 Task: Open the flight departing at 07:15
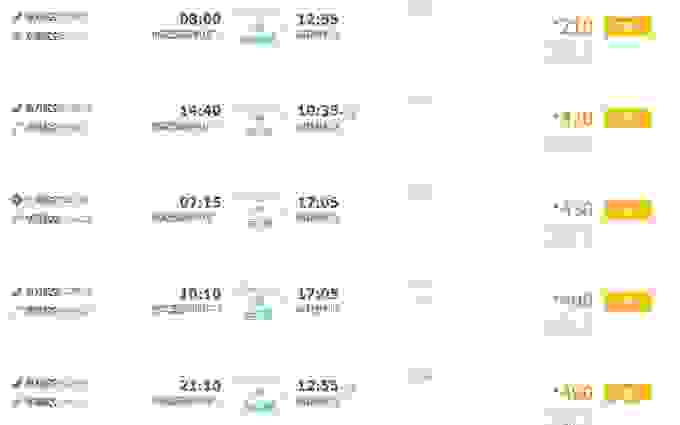pyautogui.click(x=200, y=202)
